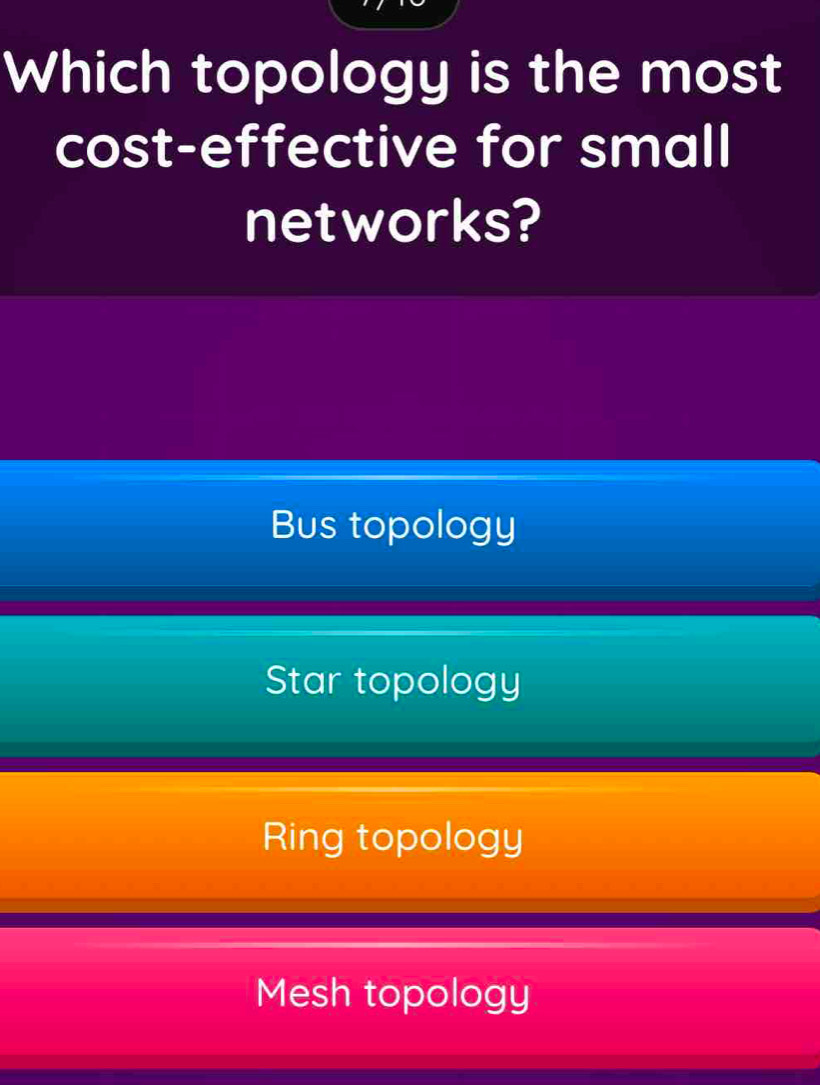Click the 7/10 progress indicator pill

(x=394, y=8)
